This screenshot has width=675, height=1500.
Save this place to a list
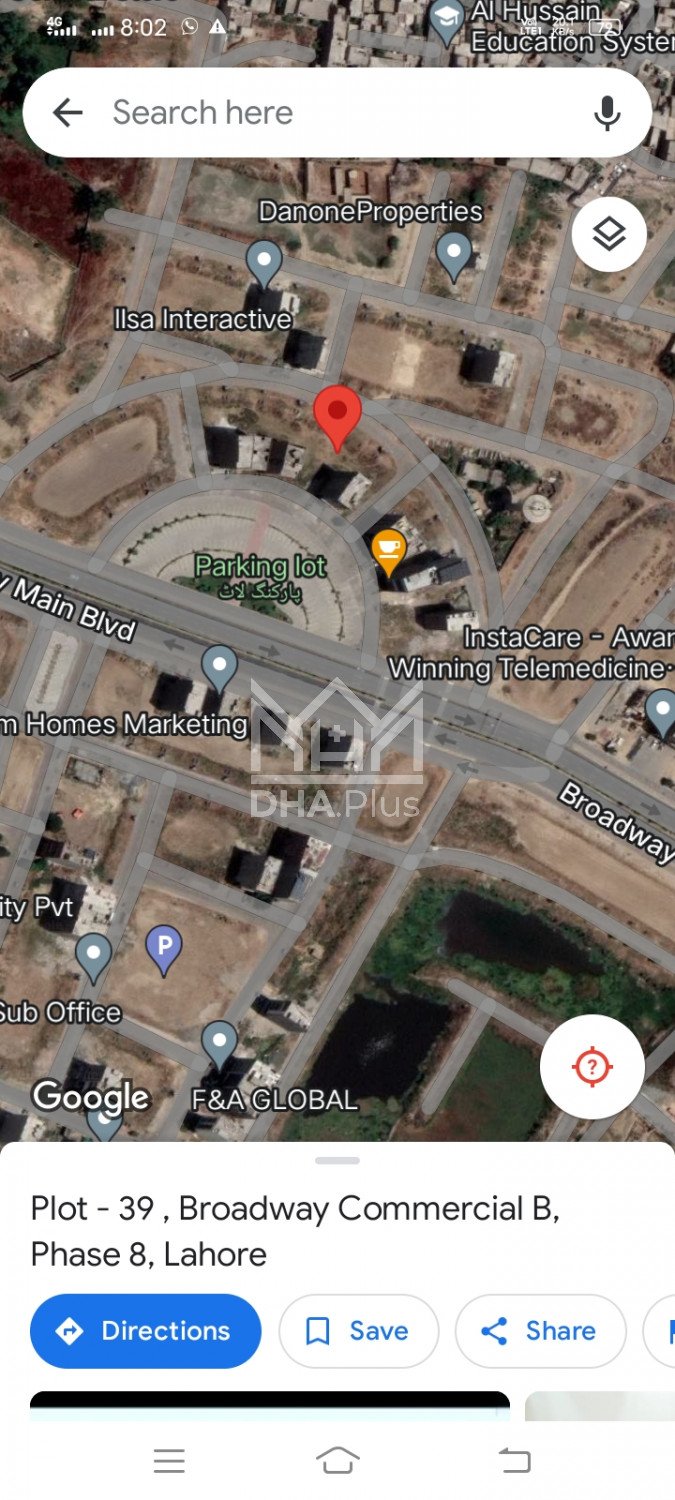click(x=358, y=1331)
